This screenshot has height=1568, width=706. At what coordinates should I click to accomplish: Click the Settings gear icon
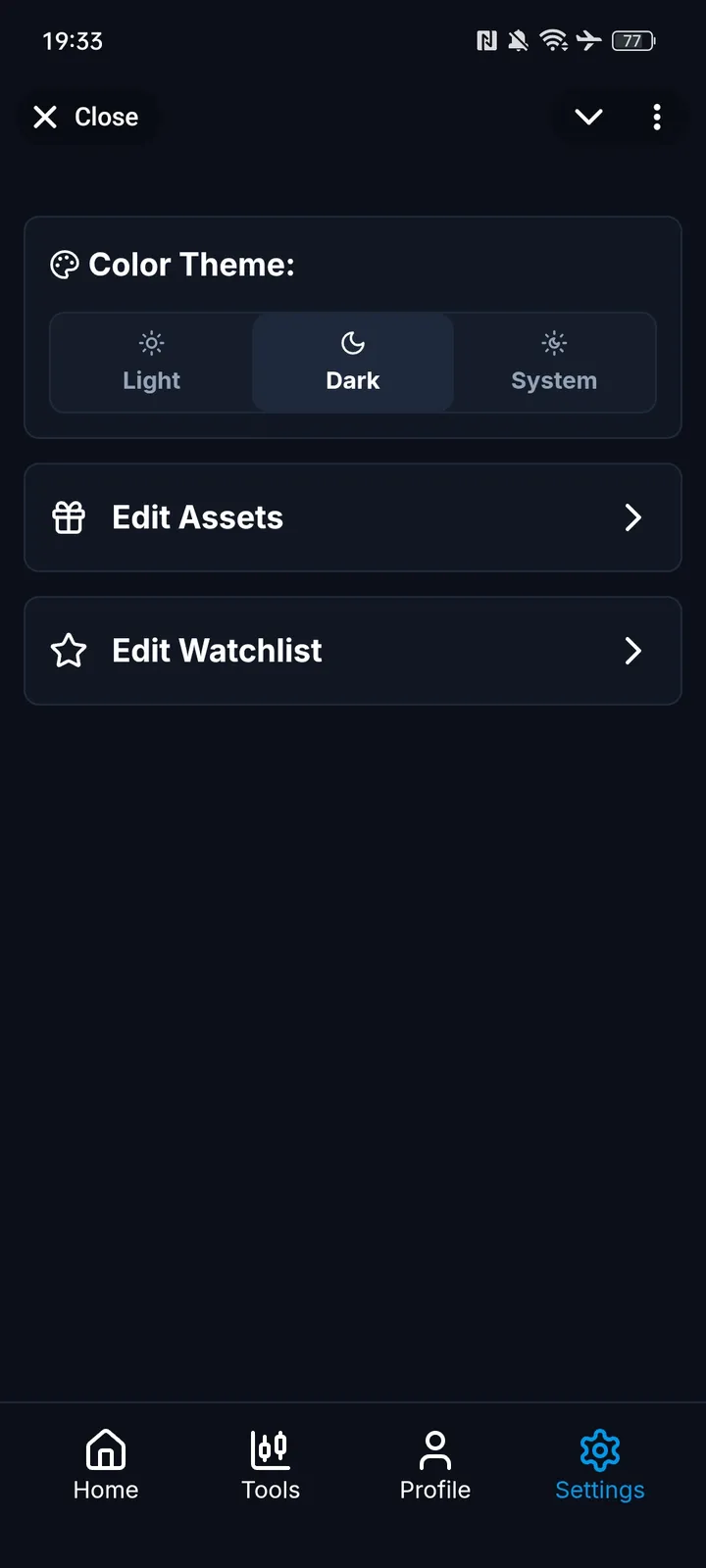599,1448
